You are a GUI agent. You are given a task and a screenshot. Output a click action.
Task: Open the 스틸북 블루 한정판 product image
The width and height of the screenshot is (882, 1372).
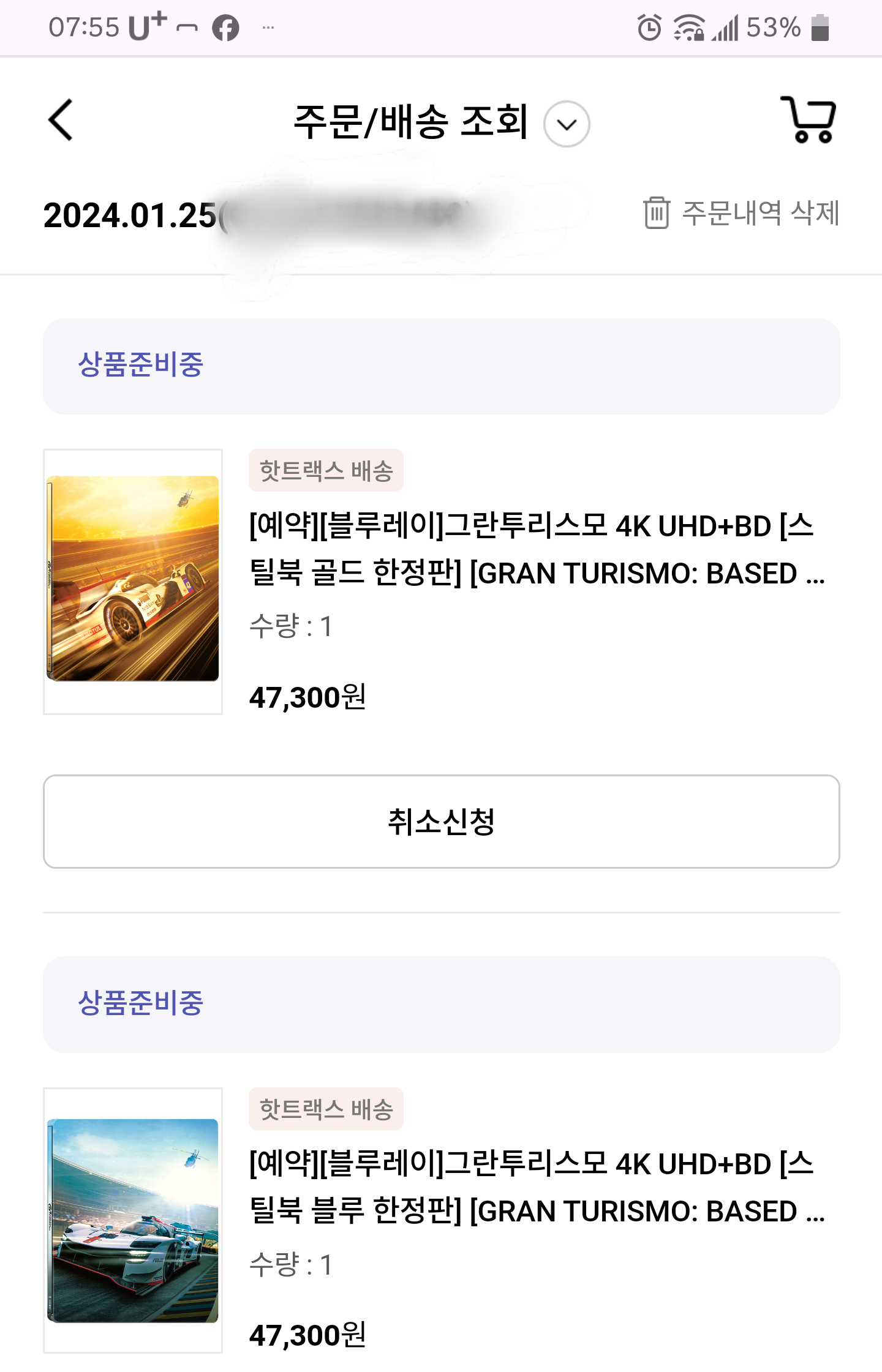(133, 1220)
